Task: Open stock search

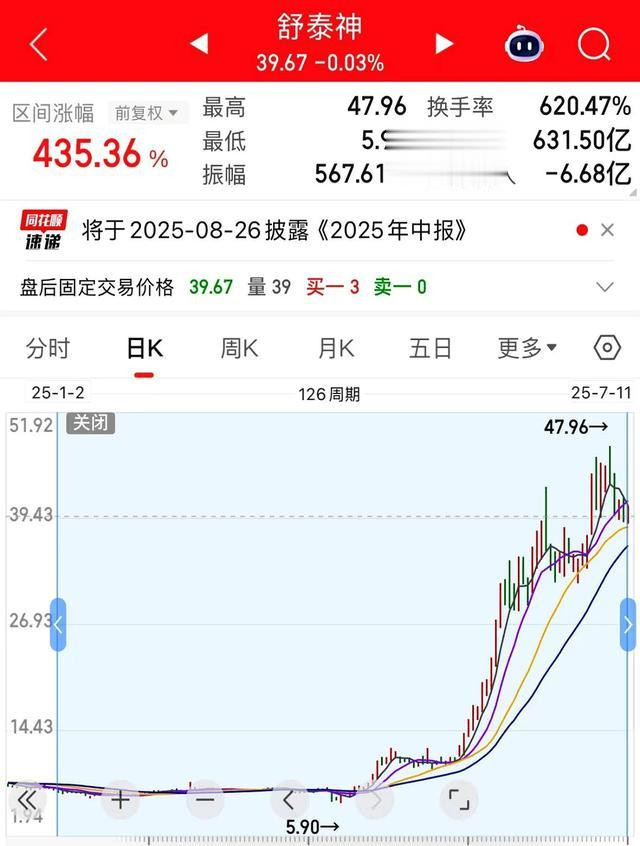Action: (594, 44)
